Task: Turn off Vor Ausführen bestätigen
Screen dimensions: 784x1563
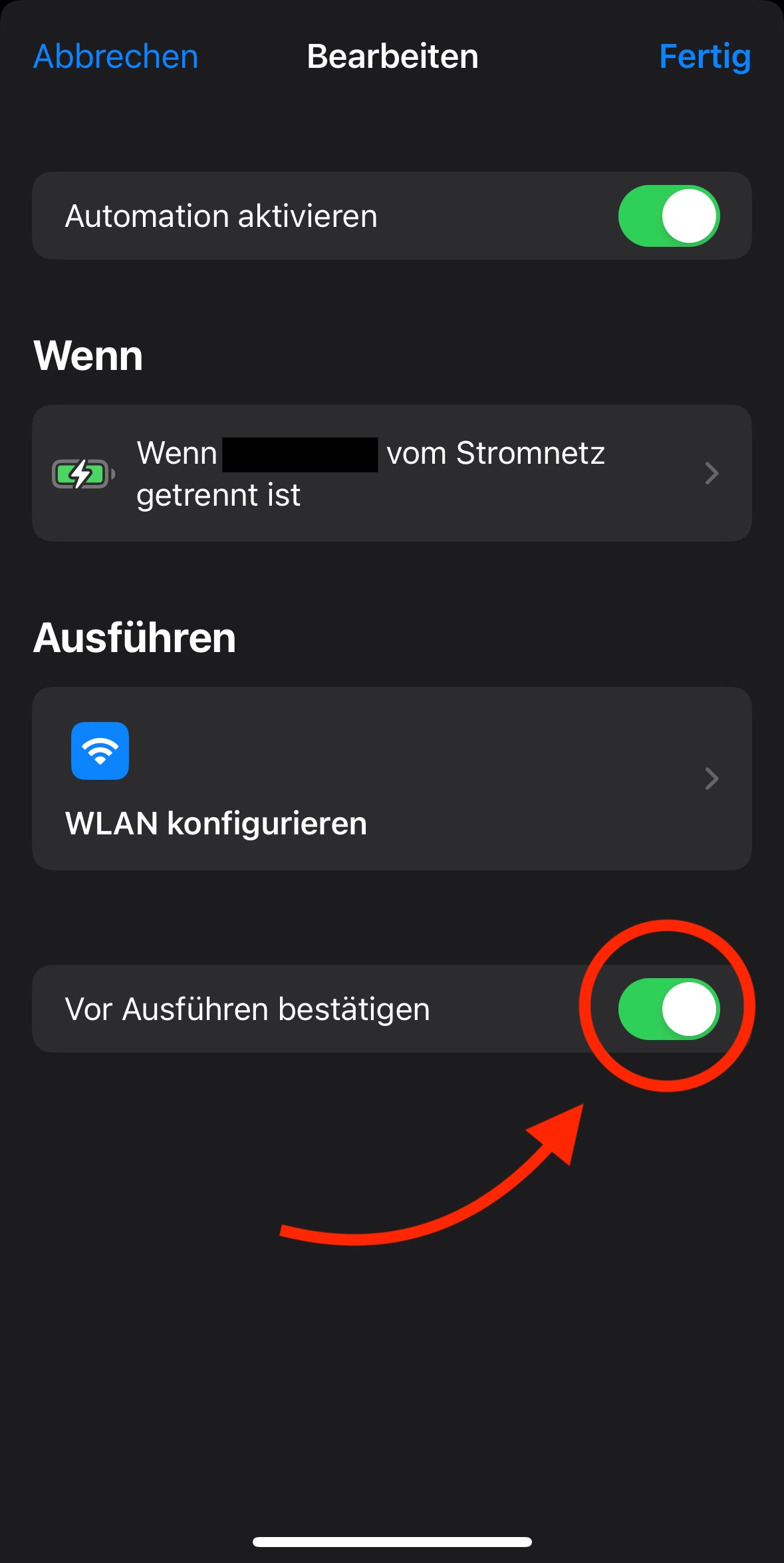Action: [x=668, y=1009]
